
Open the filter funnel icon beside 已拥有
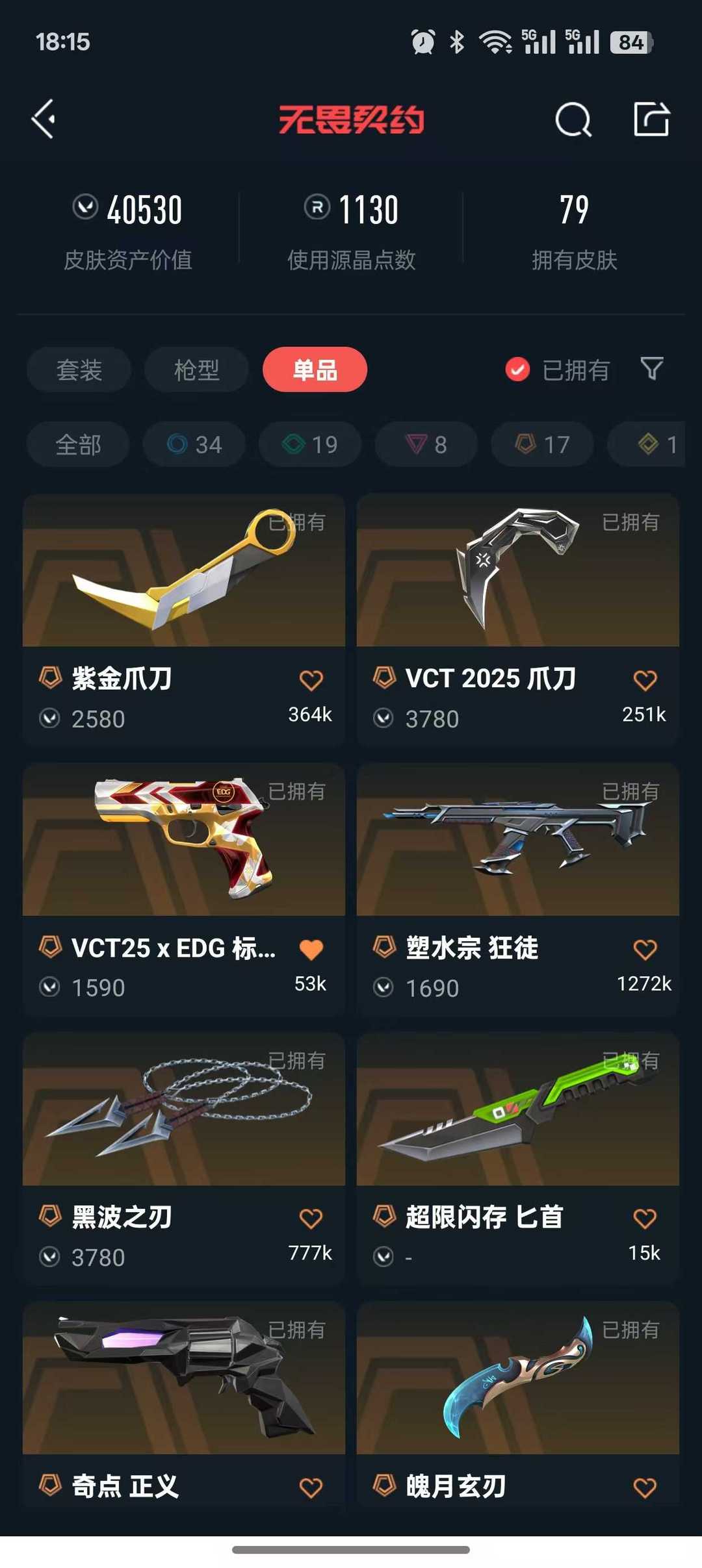point(652,369)
